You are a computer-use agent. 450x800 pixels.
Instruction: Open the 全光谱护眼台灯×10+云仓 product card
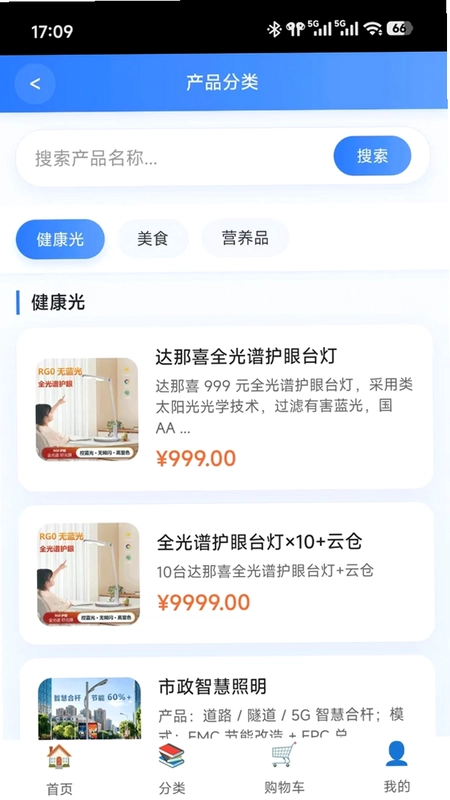pos(226,573)
